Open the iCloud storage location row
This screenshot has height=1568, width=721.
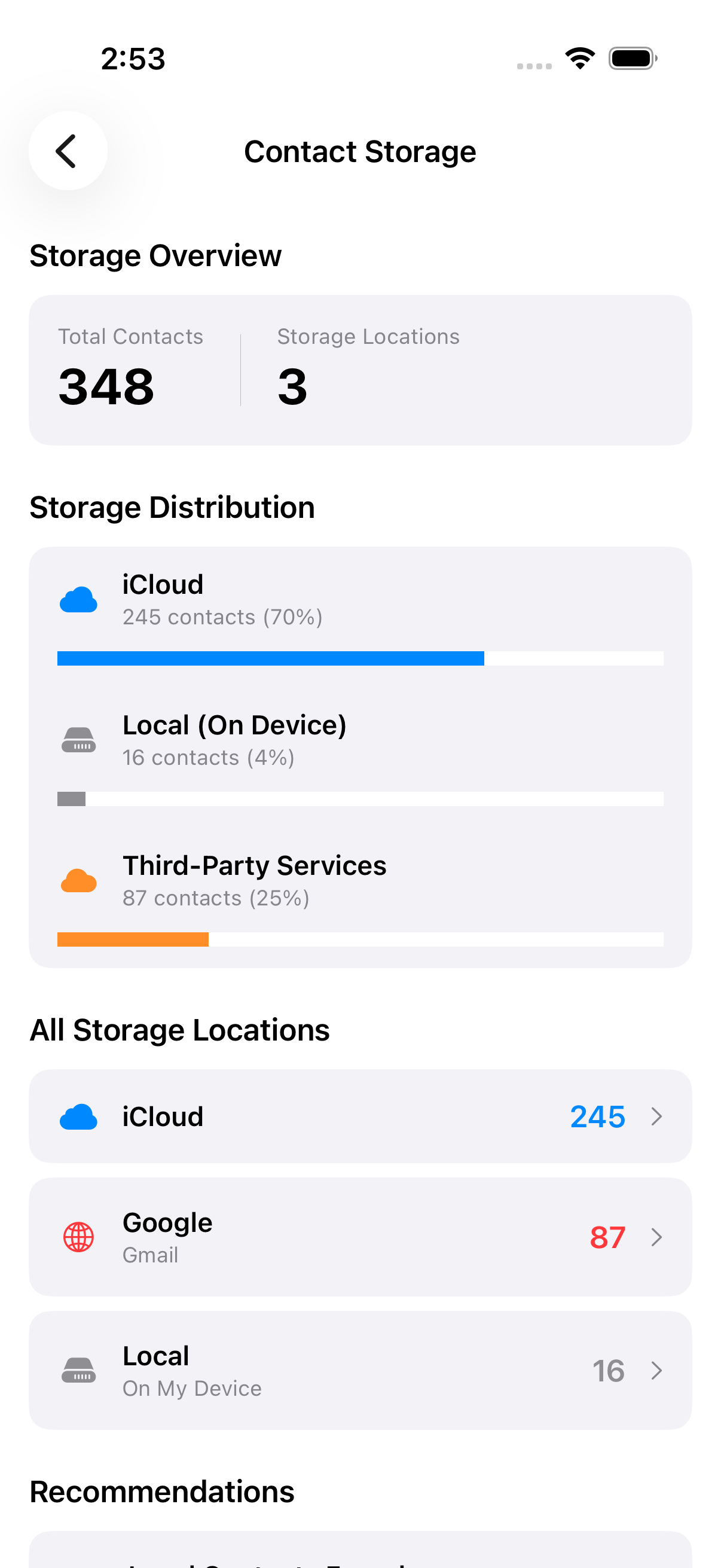[x=360, y=1116]
